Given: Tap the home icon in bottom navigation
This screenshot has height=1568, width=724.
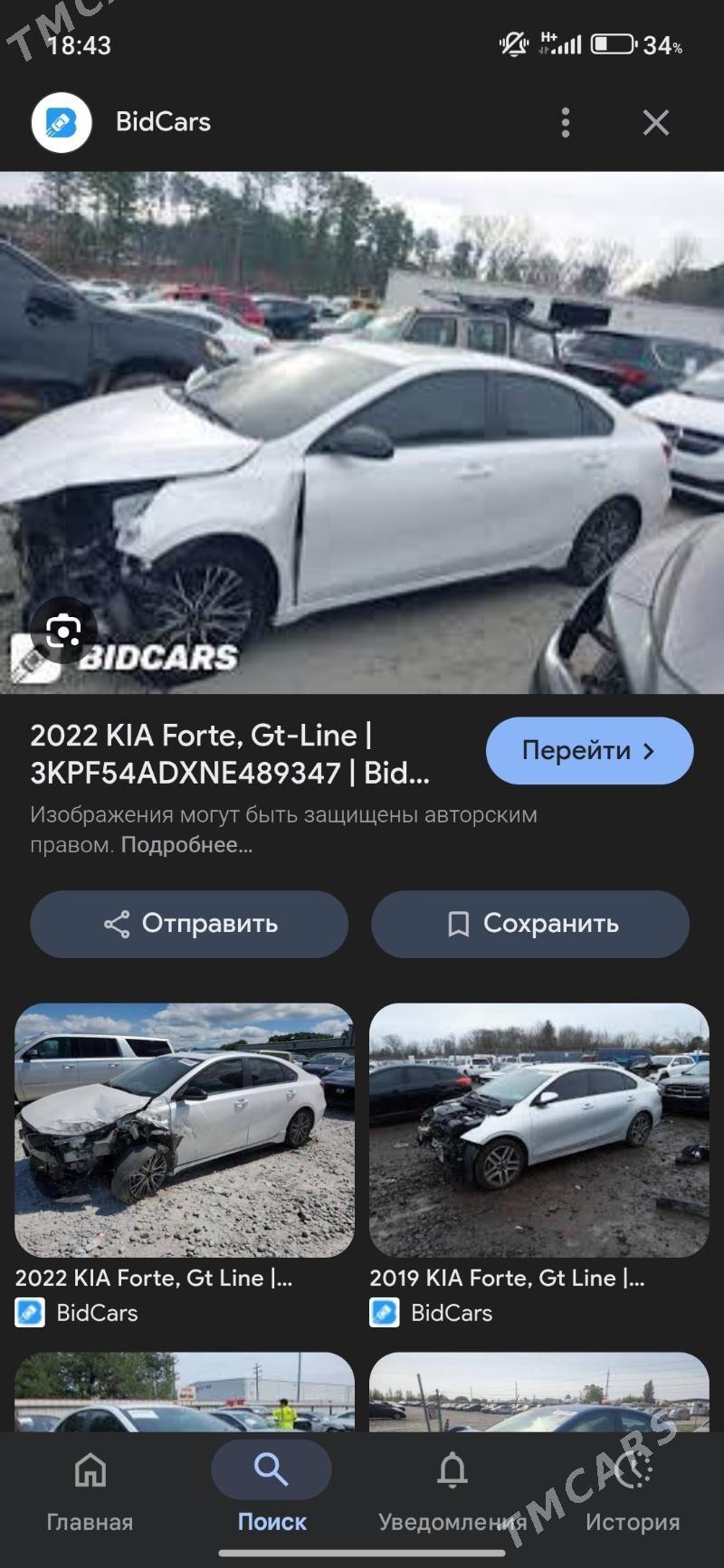Looking at the screenshot, I should click(x=90, y=1468).
